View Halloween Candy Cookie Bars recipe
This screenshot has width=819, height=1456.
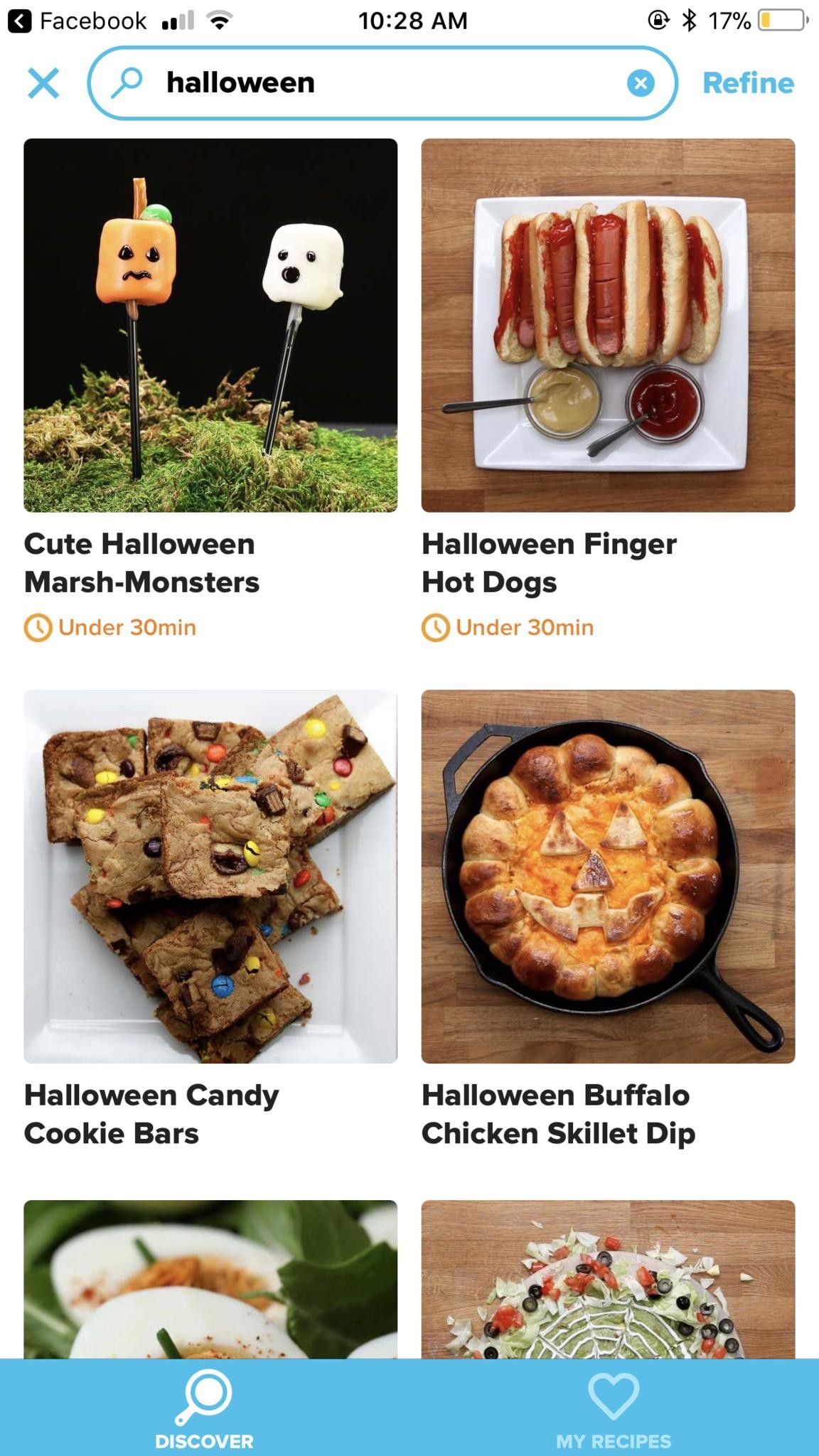click(x=210, y=876)
